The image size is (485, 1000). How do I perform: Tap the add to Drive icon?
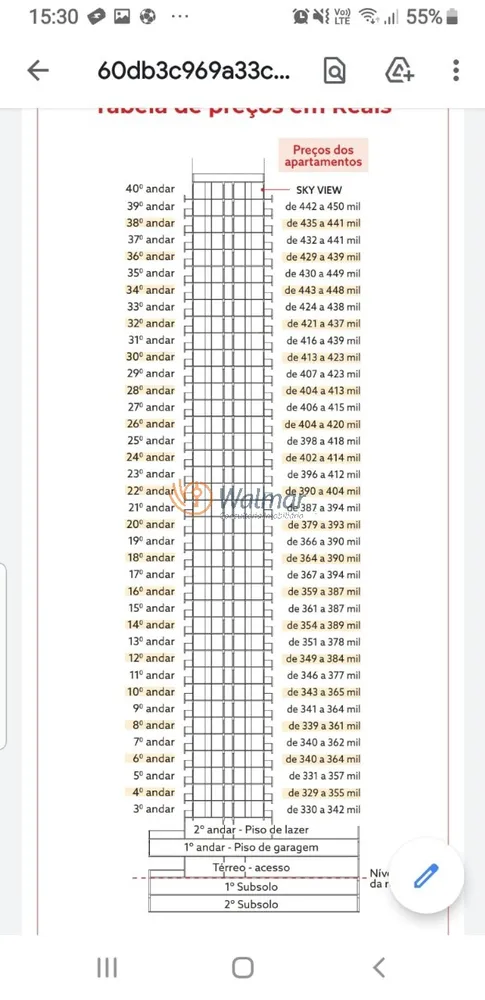[x=400, y=71]
